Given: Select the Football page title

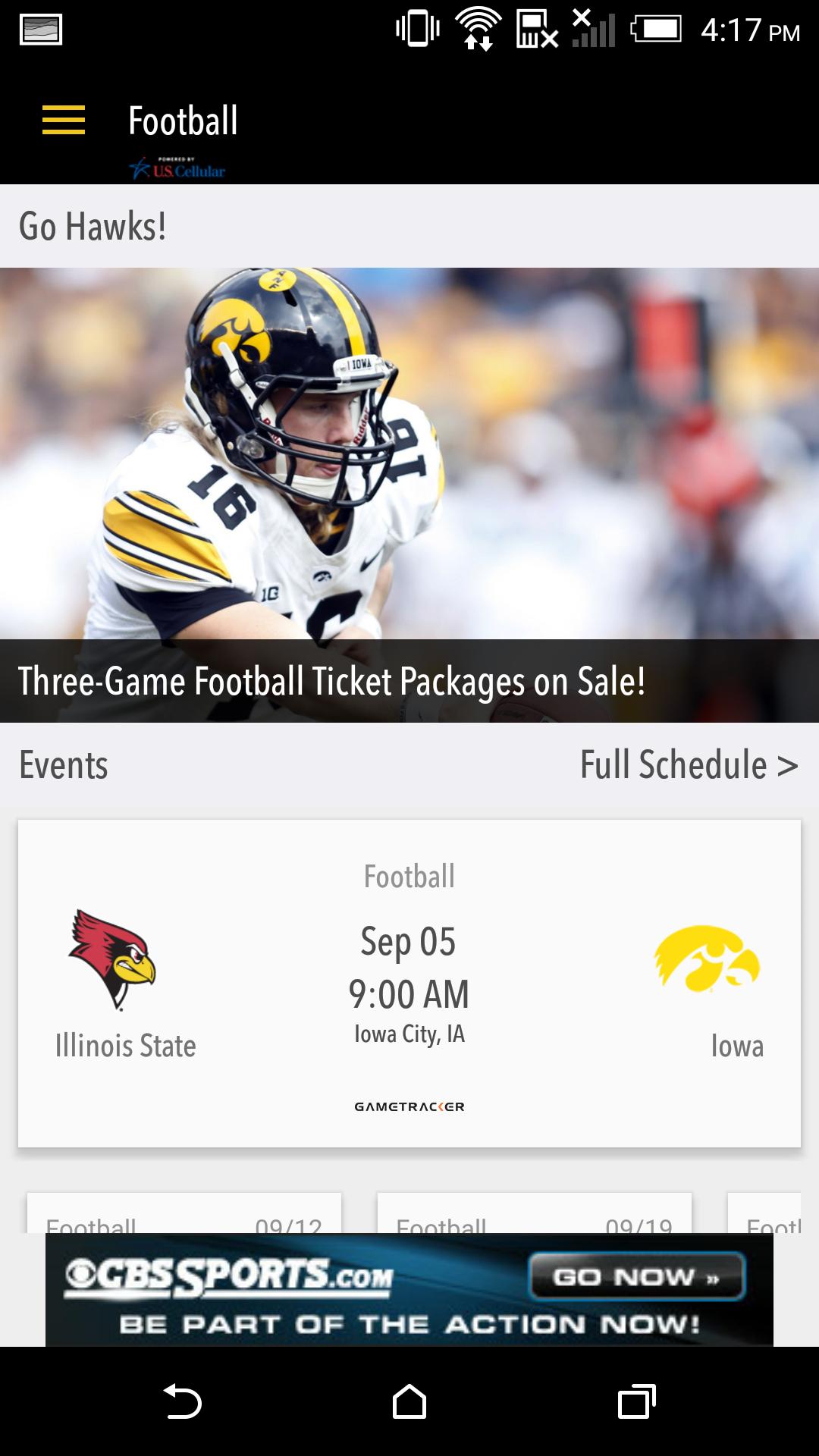Looking at the screenshot, I should [183, 120].
